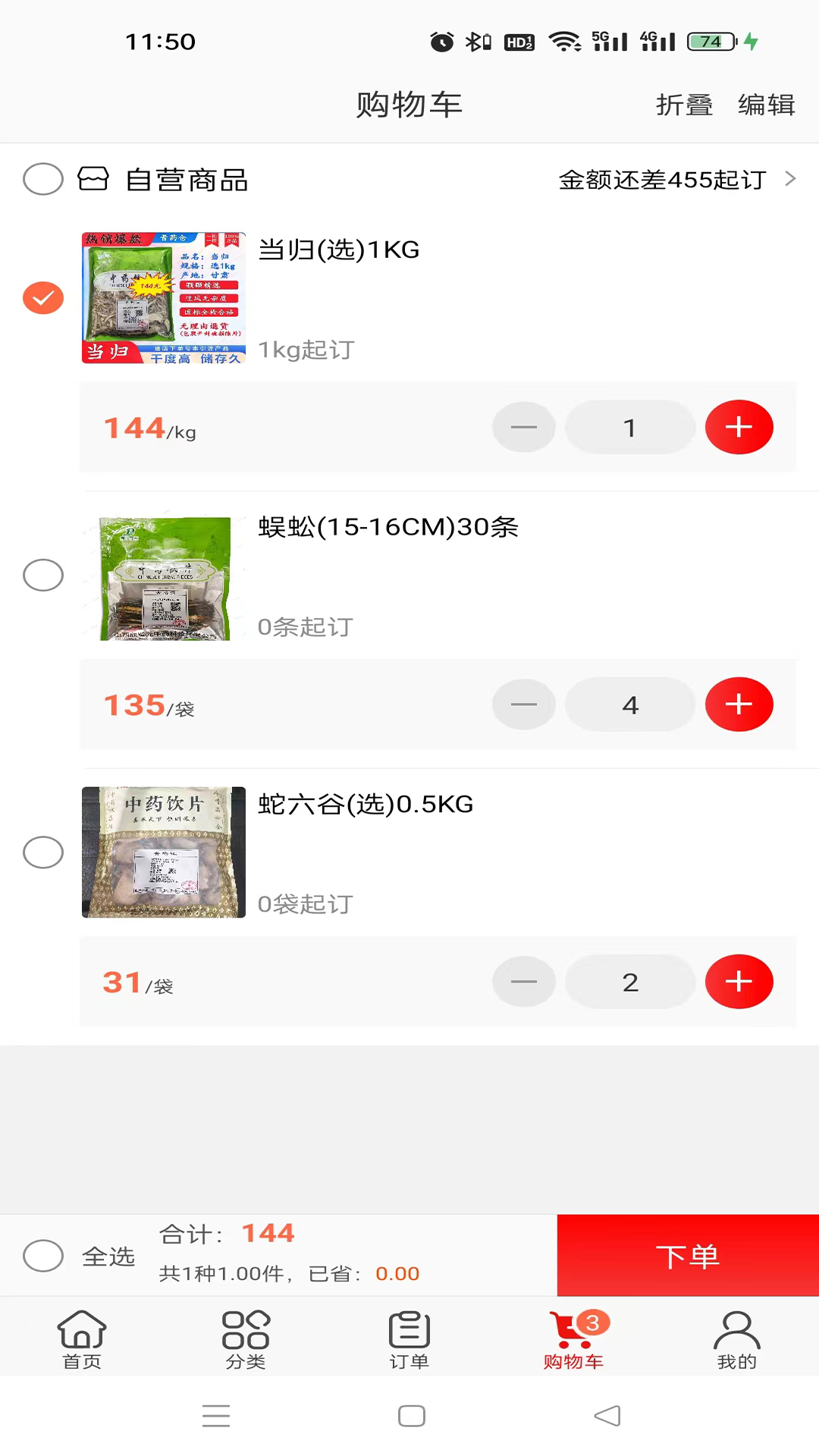Decrease 蜈蚣 quantity using minus control
The height and width of the screenshot is (1456, 819).
click(523, 704)
